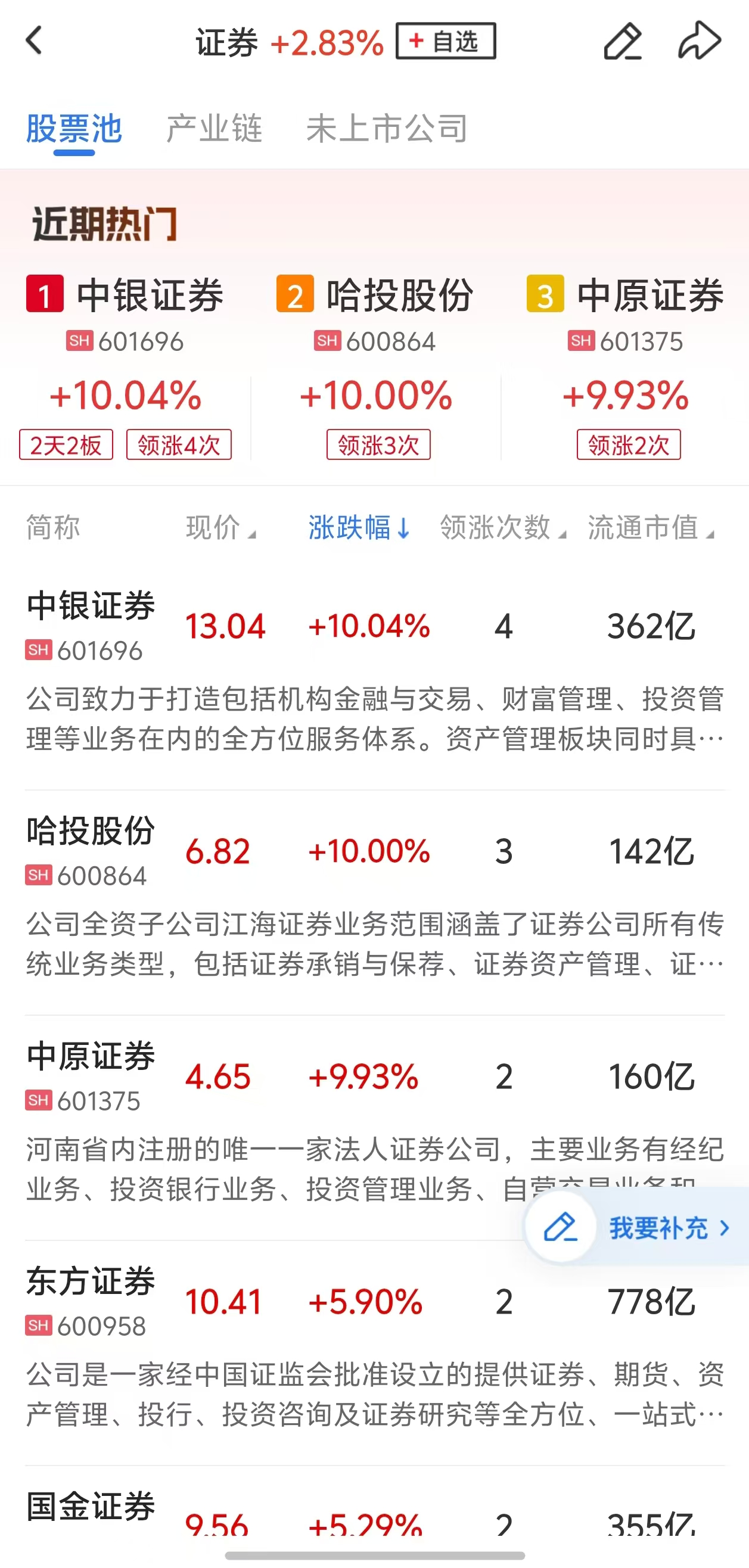Open hot stock card ranked 3, 中原证券
The height and width of the screenshot is (1568, 749).
pos(626,365)
